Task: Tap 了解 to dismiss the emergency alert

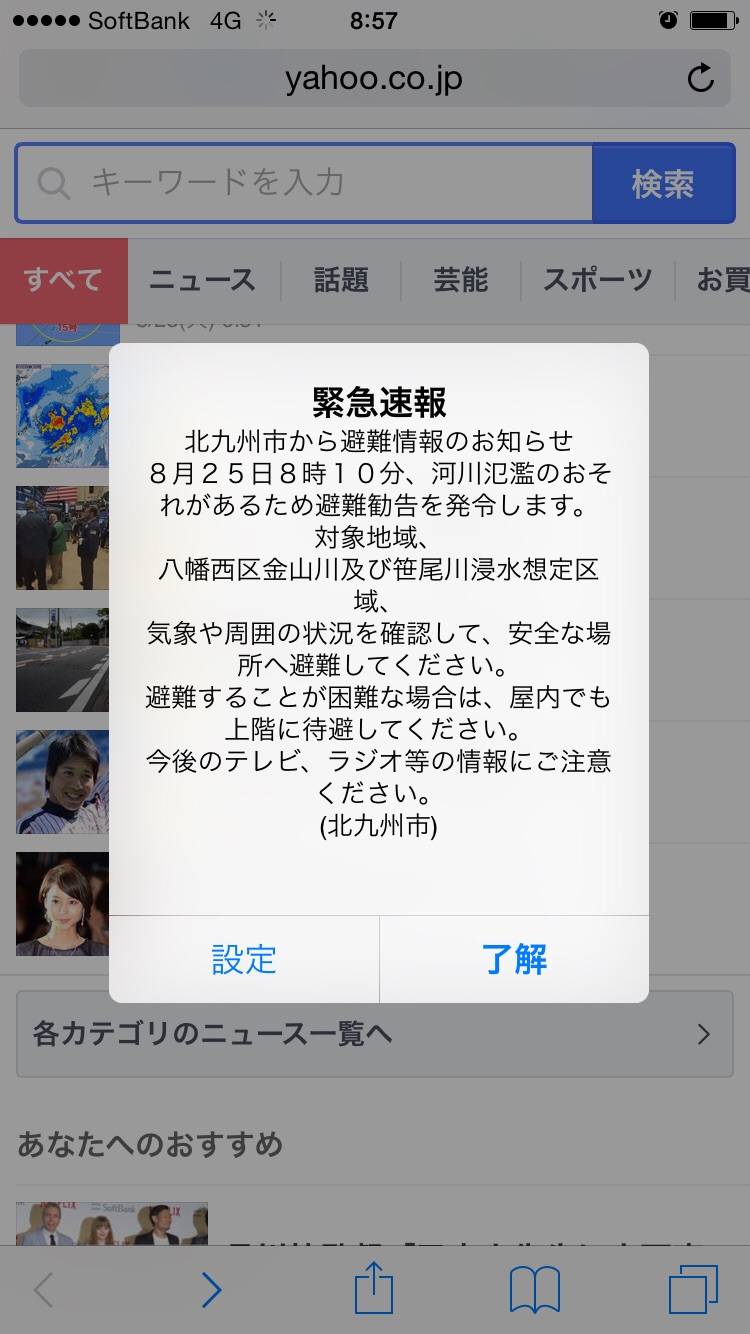Action: pyautogui.click(x=514, y=959)
